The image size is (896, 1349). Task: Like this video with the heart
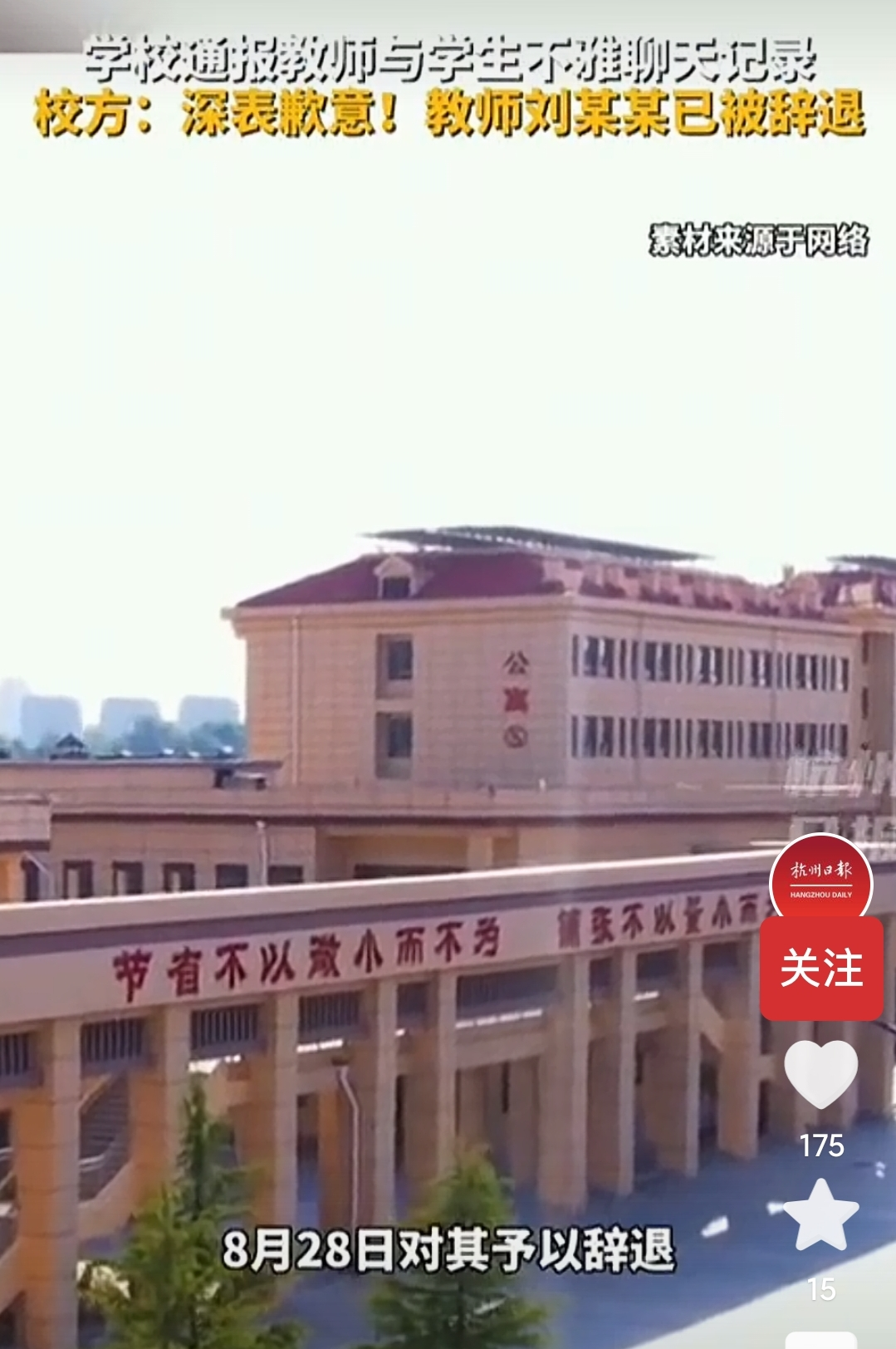click(820, 1074)
